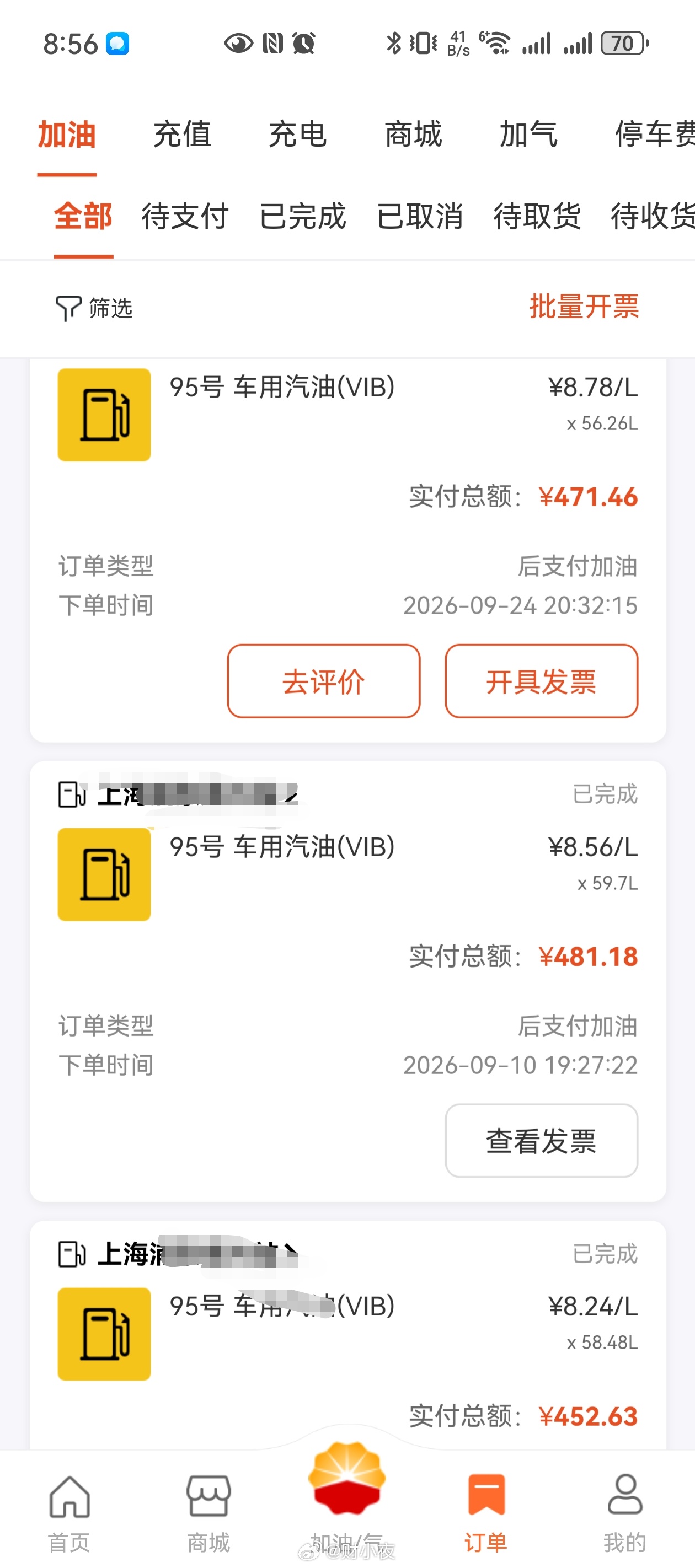Show 已取消 orders
This screenshot has height=1568, width=695.
point(420,217)
